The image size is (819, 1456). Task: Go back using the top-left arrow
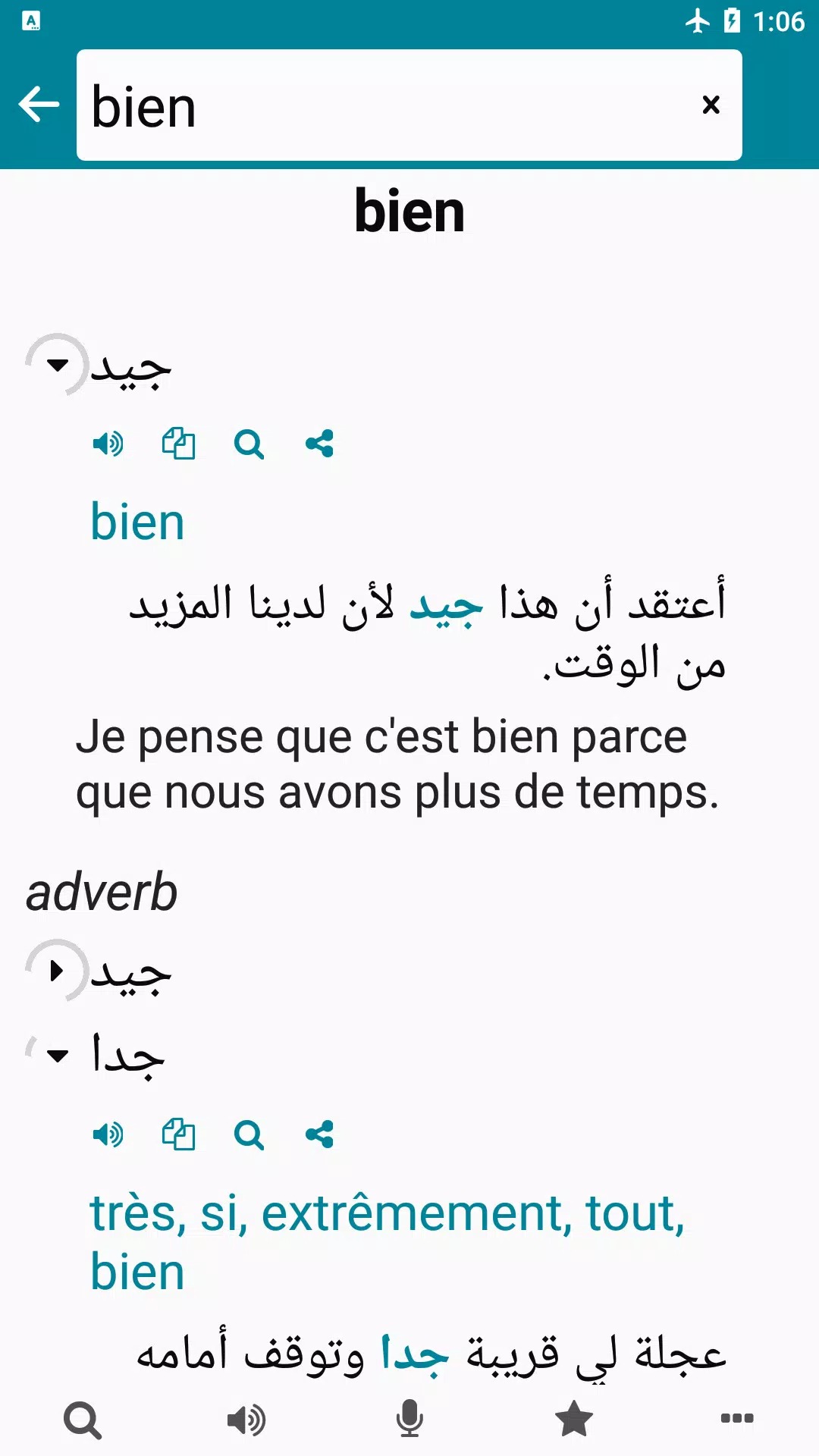(x=39, y=105)
